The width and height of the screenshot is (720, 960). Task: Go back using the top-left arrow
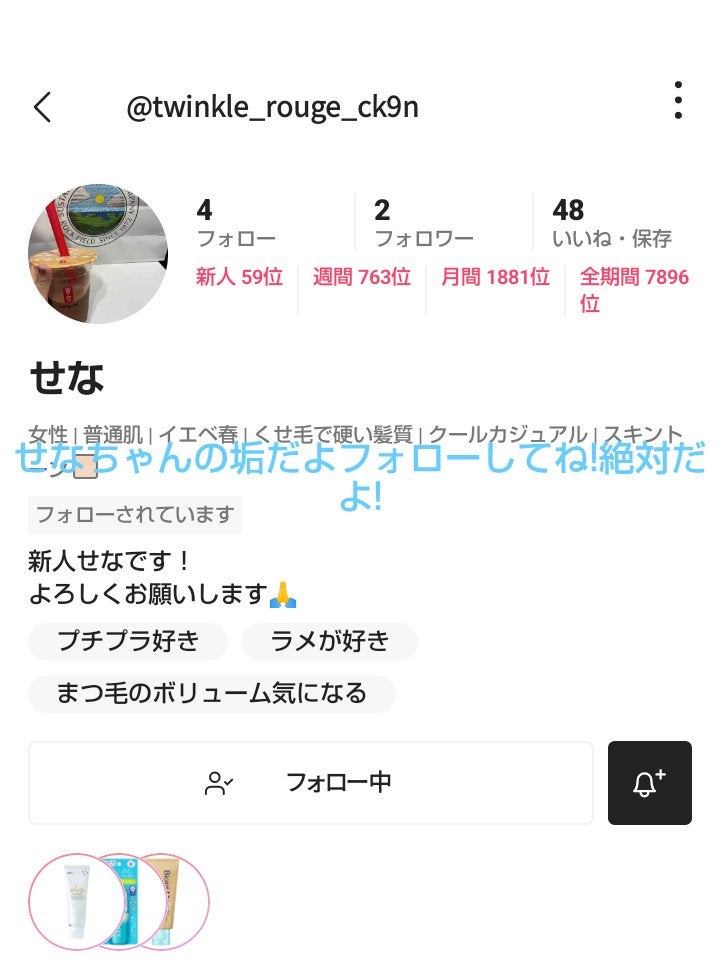click(42, 107)
